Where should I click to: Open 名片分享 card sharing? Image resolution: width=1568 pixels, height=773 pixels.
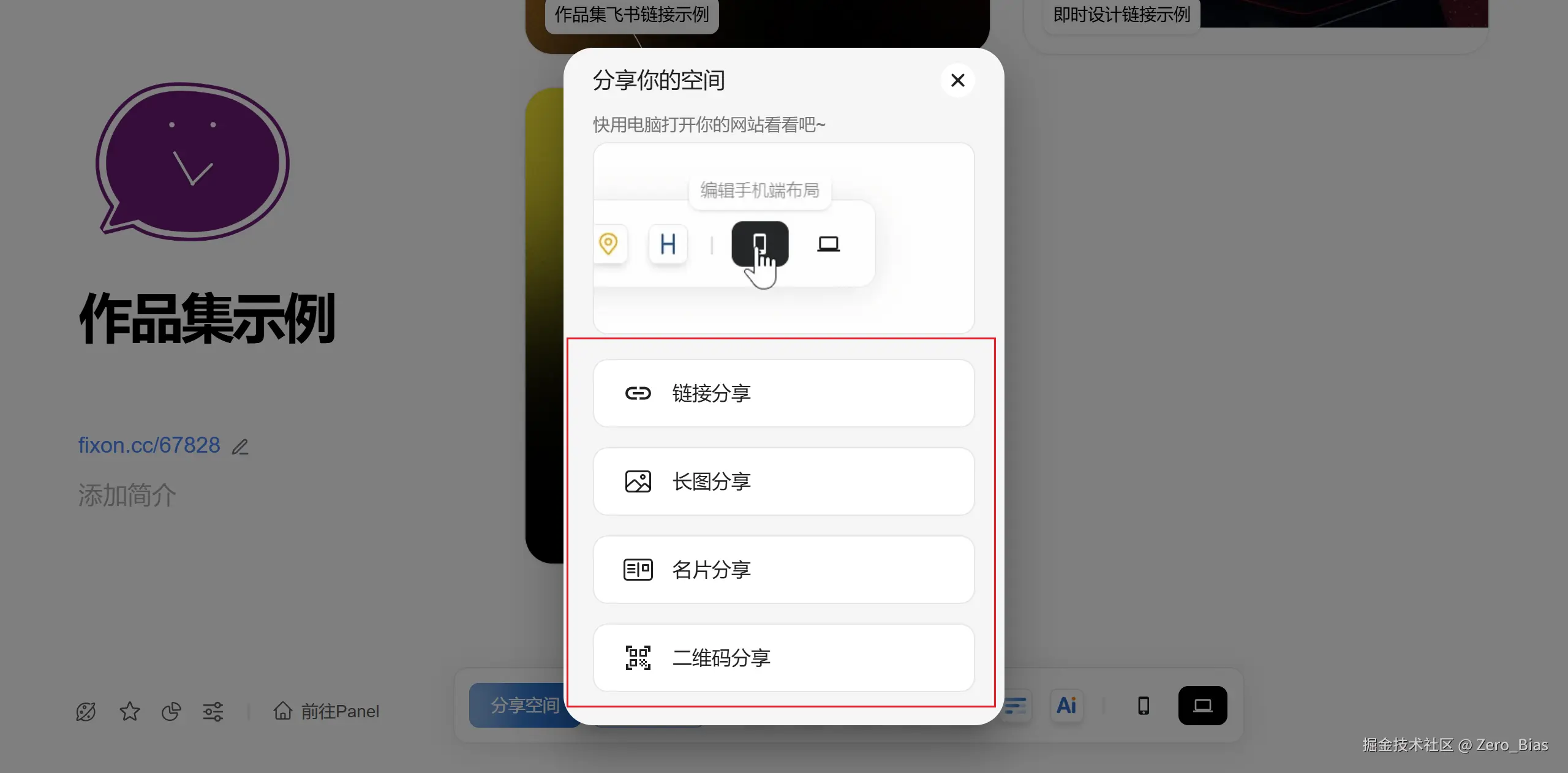pyautogui.click(x=783, y=570)
